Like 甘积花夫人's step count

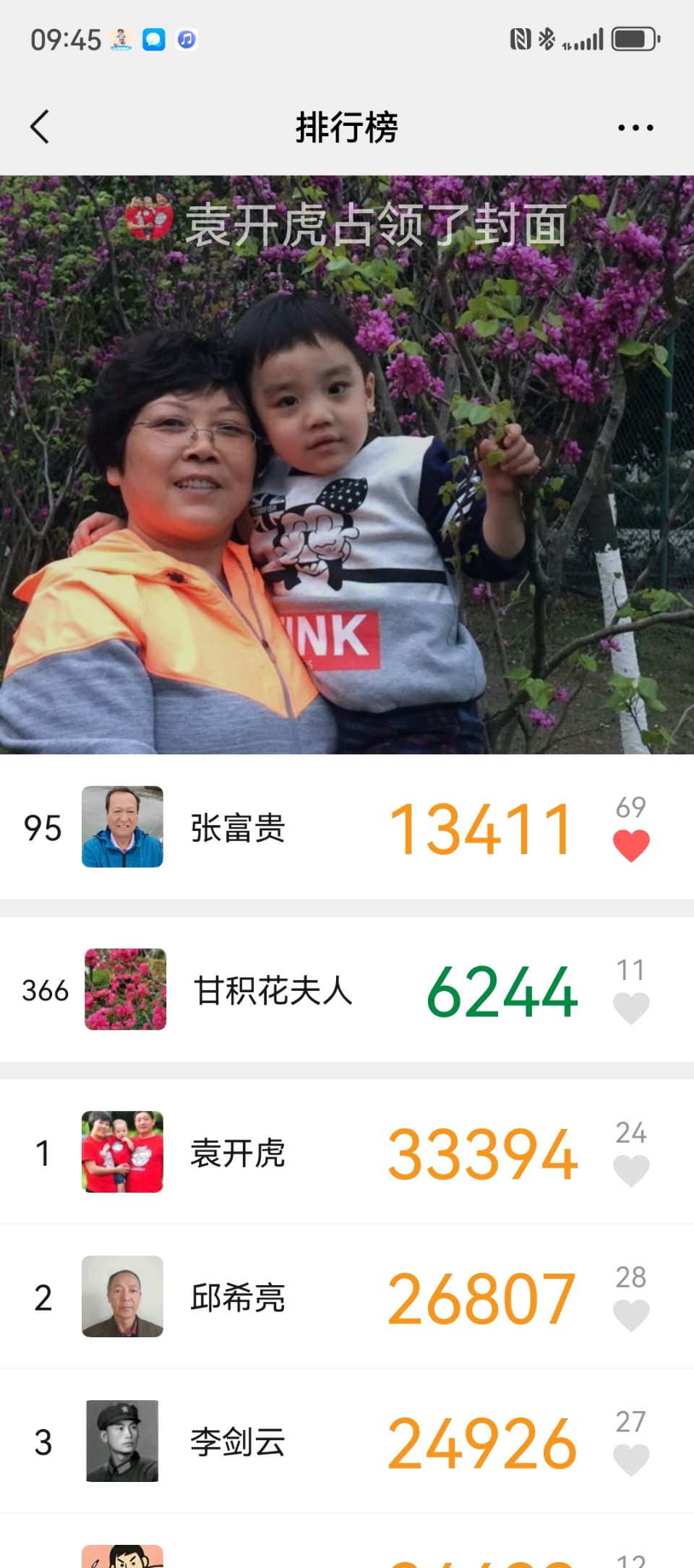[x=631, y=1008]
